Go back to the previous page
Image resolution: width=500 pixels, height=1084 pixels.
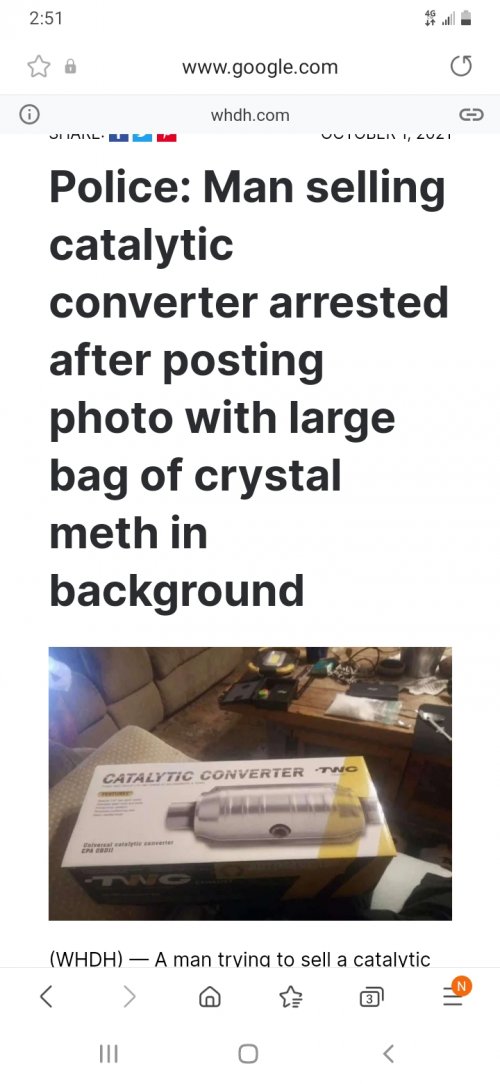click(x=46, y=996)
